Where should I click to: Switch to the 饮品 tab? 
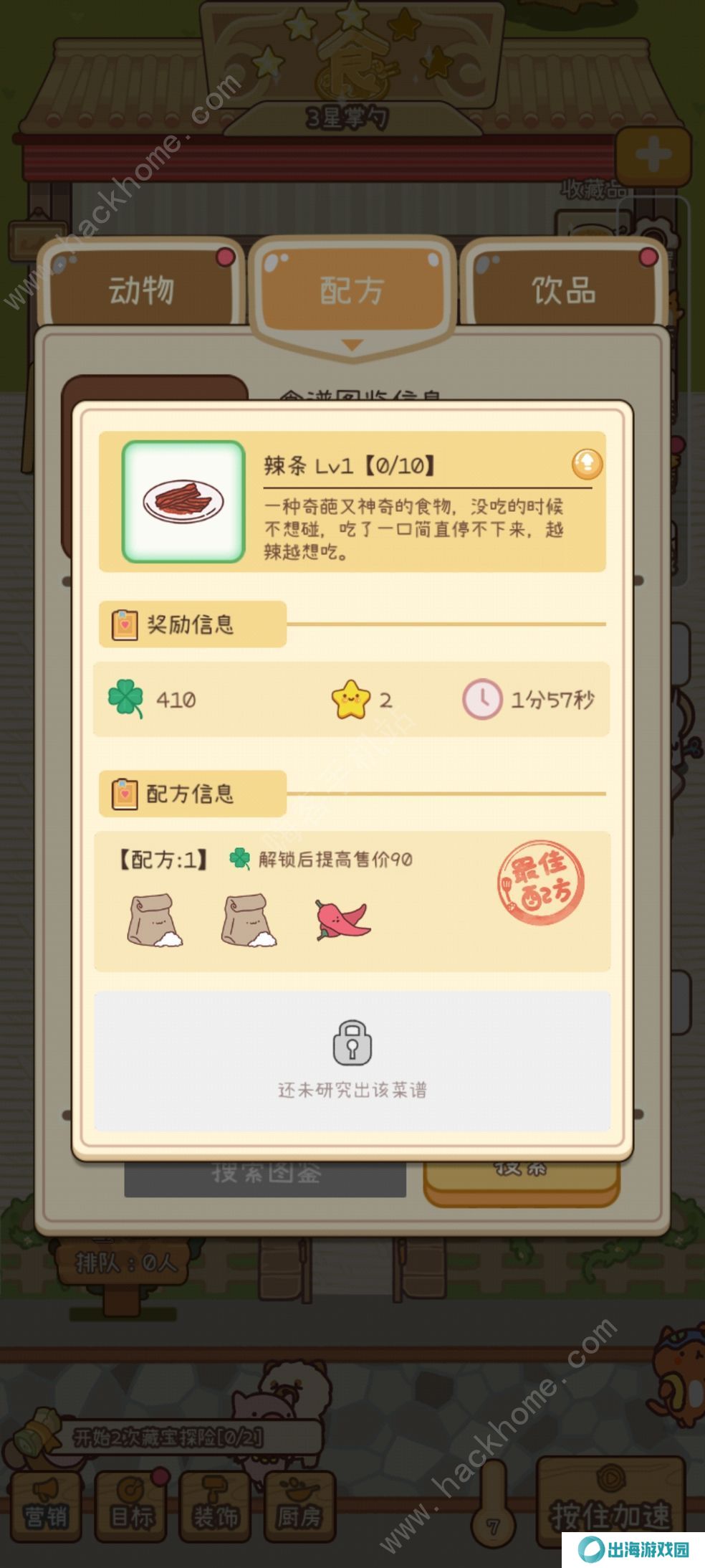click(563, 290)
